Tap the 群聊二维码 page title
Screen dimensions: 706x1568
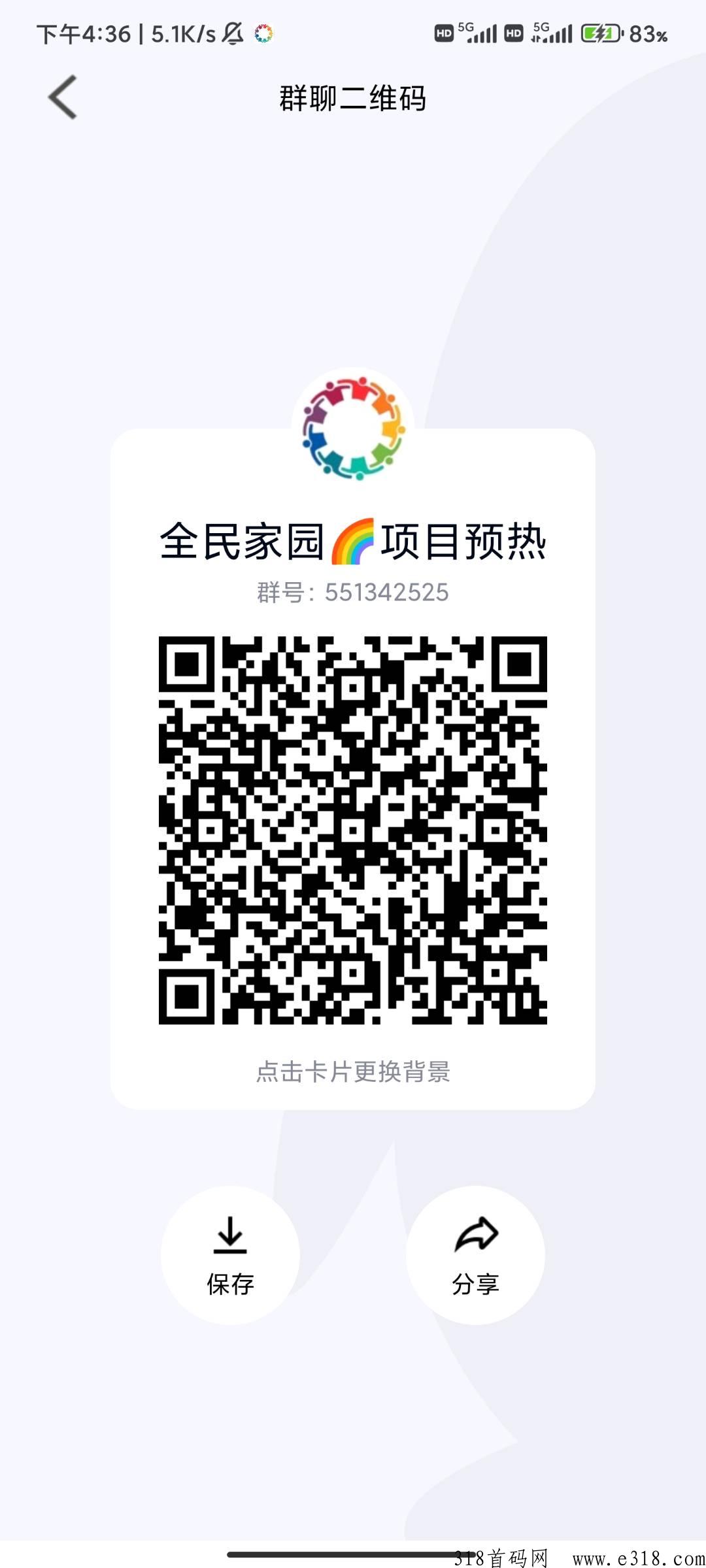coord(353,98)
